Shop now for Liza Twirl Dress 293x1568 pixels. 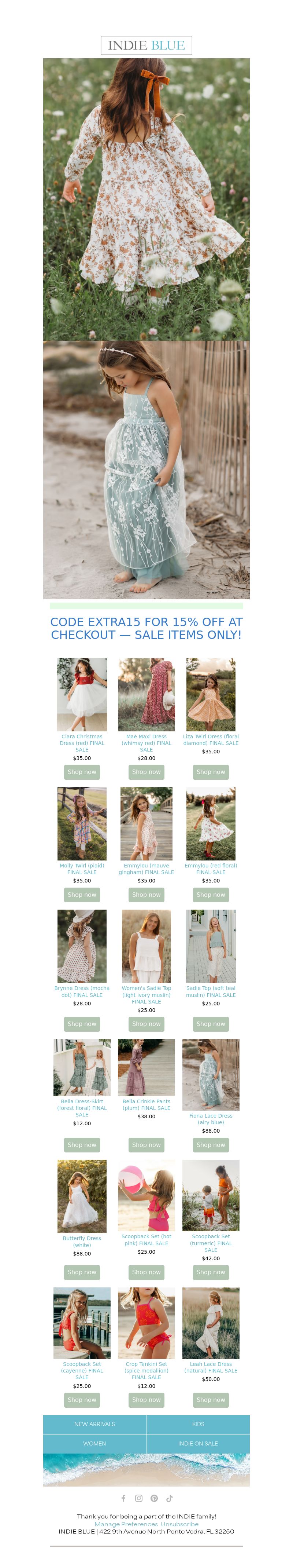click(x=210, y=772)
